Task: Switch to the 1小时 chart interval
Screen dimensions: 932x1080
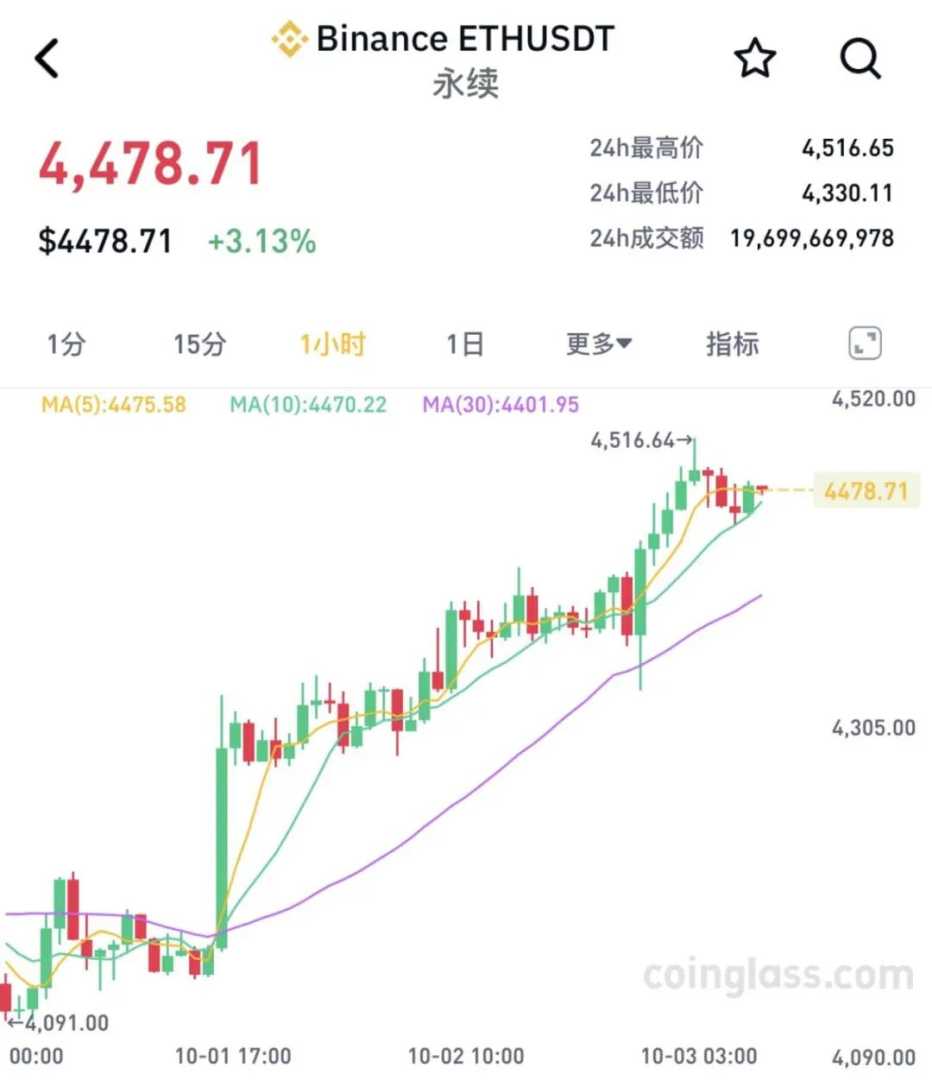Action: (333, 345)
